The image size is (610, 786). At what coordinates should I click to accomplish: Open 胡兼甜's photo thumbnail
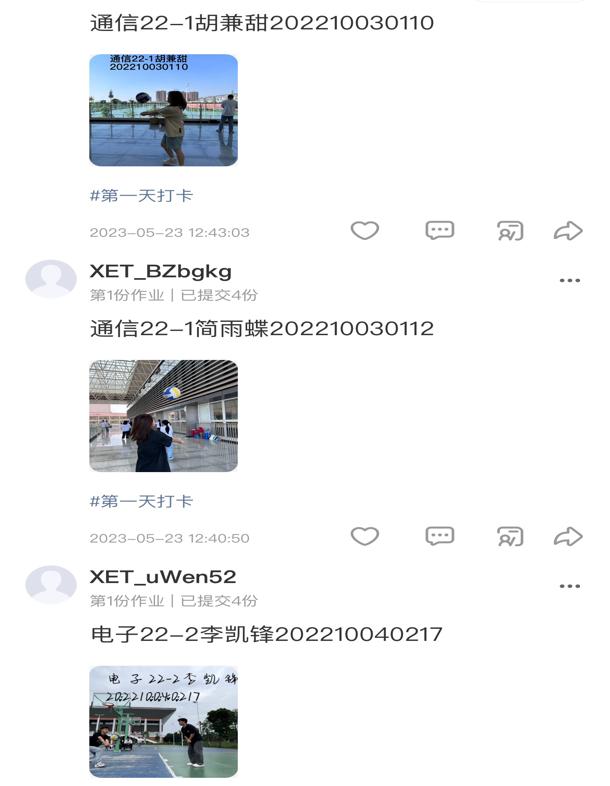[x=163, y=110]
